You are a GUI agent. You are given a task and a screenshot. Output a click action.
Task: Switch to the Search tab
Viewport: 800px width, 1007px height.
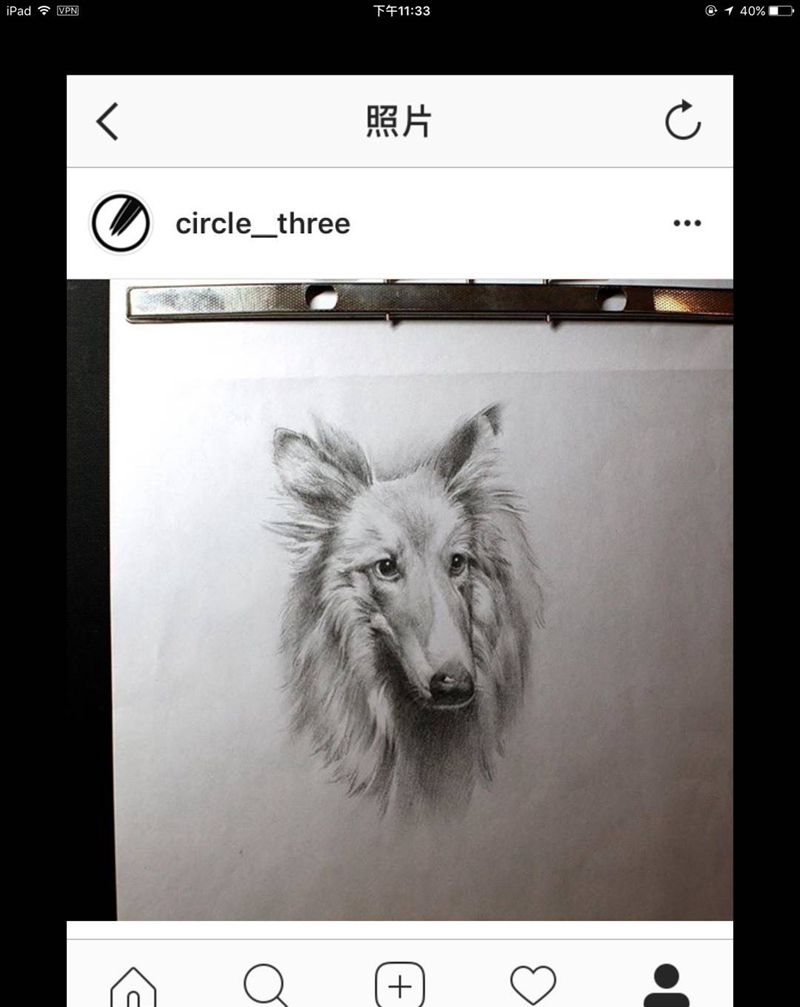266,985
